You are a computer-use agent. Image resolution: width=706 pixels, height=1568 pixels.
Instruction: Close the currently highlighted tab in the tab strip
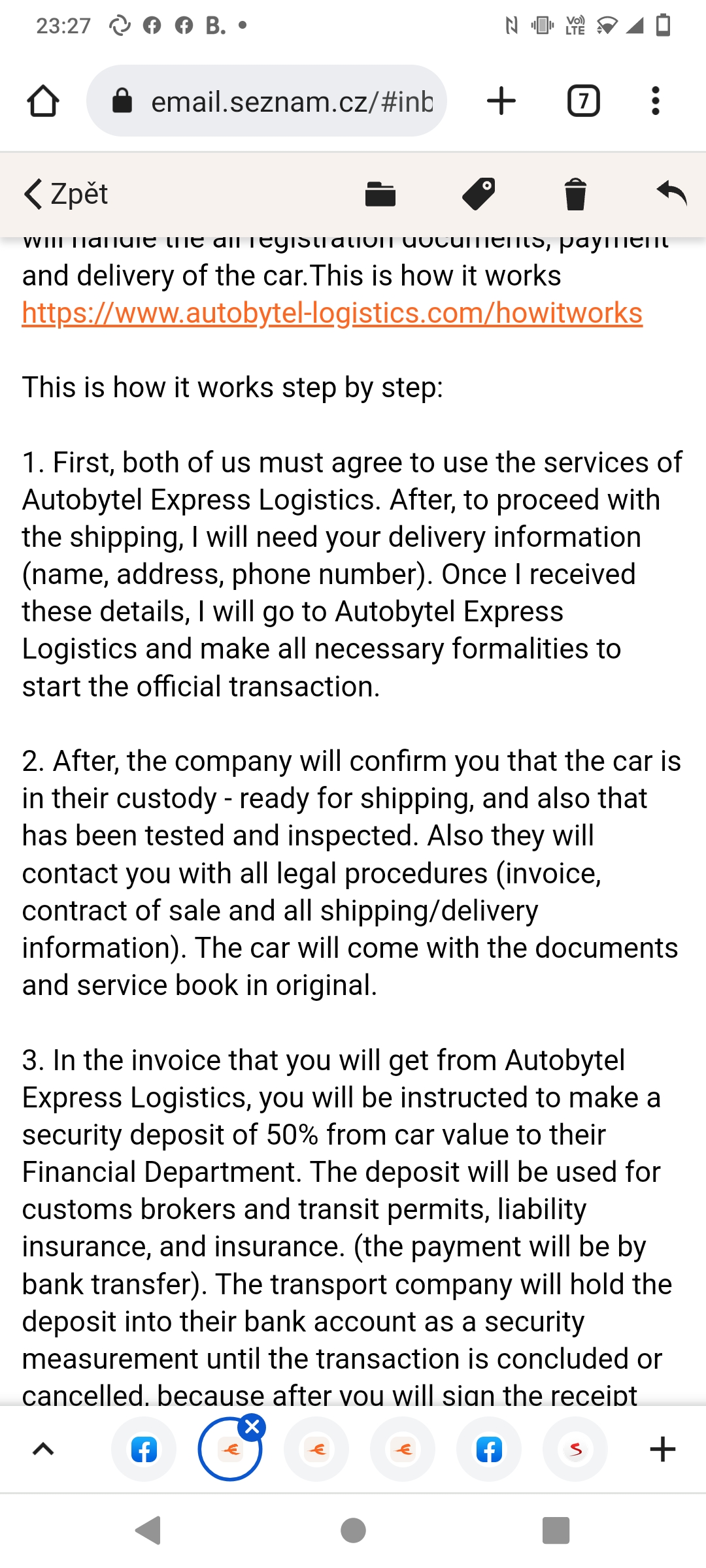(252, 1428)
